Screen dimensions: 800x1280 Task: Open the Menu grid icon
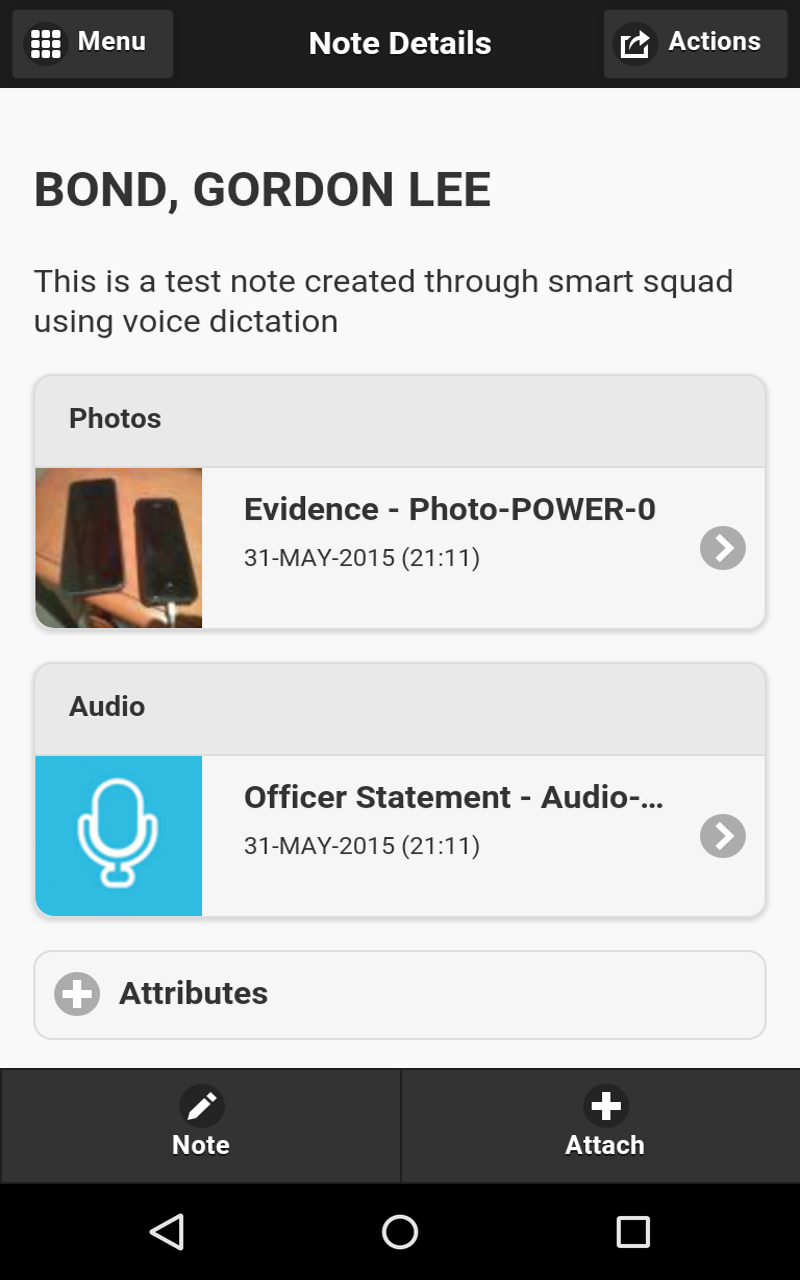click(x=45, y=43)
